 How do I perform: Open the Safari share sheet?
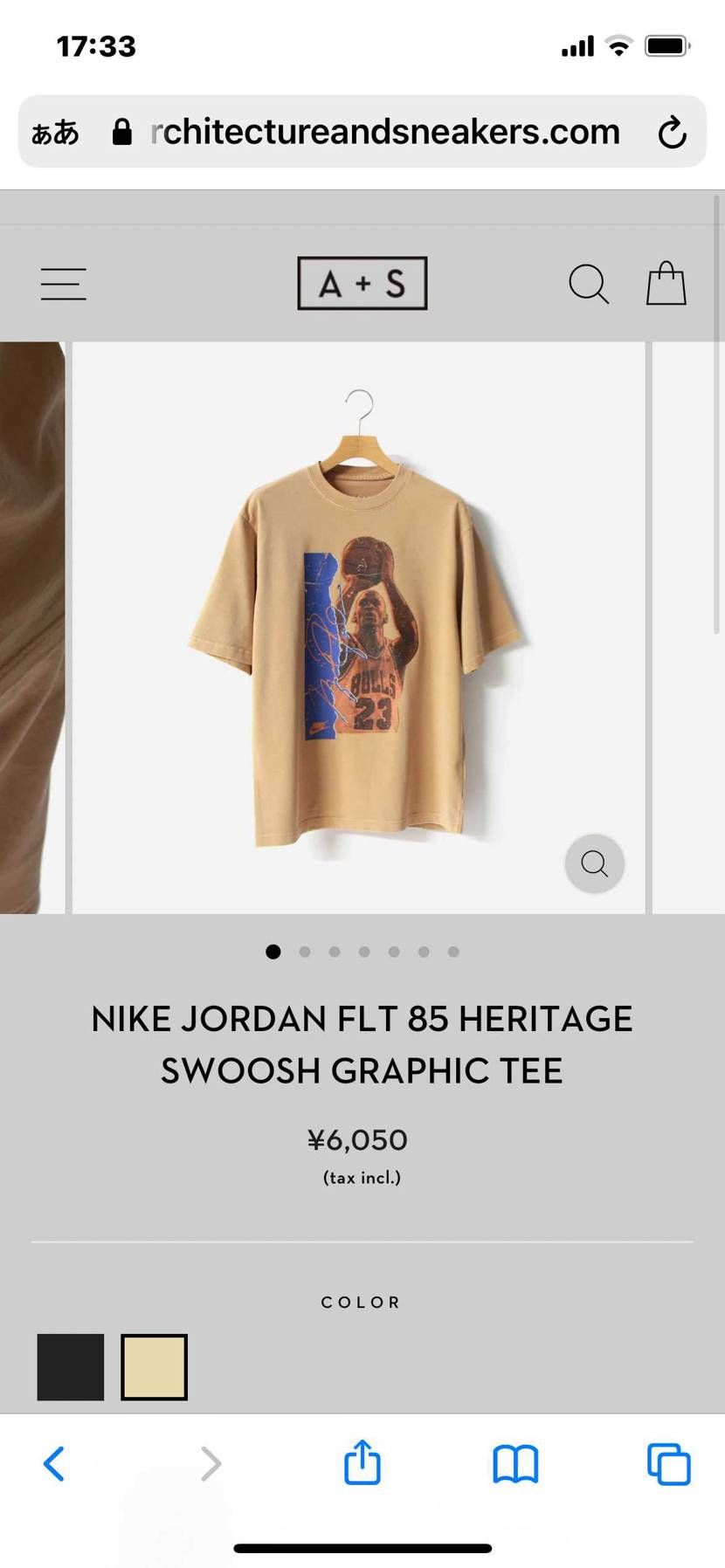point(362,1464)
